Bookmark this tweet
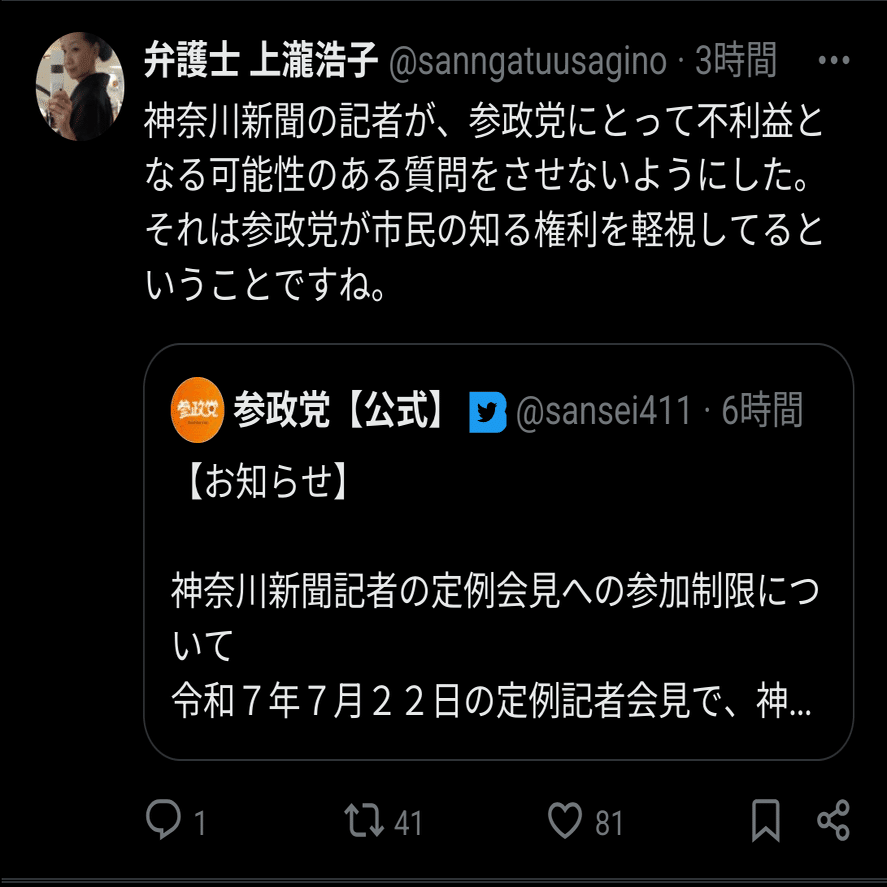This screenshot has height=887, width=887. pyautogui.click(x=766, y=820)
